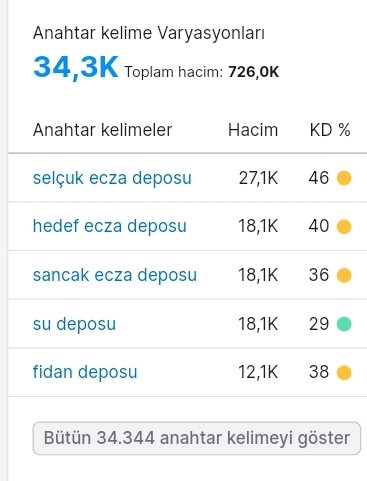Select the 'sancak ecza deposu' keyword
The width and height of the screenshot is (367, 481).
[115, 275]
